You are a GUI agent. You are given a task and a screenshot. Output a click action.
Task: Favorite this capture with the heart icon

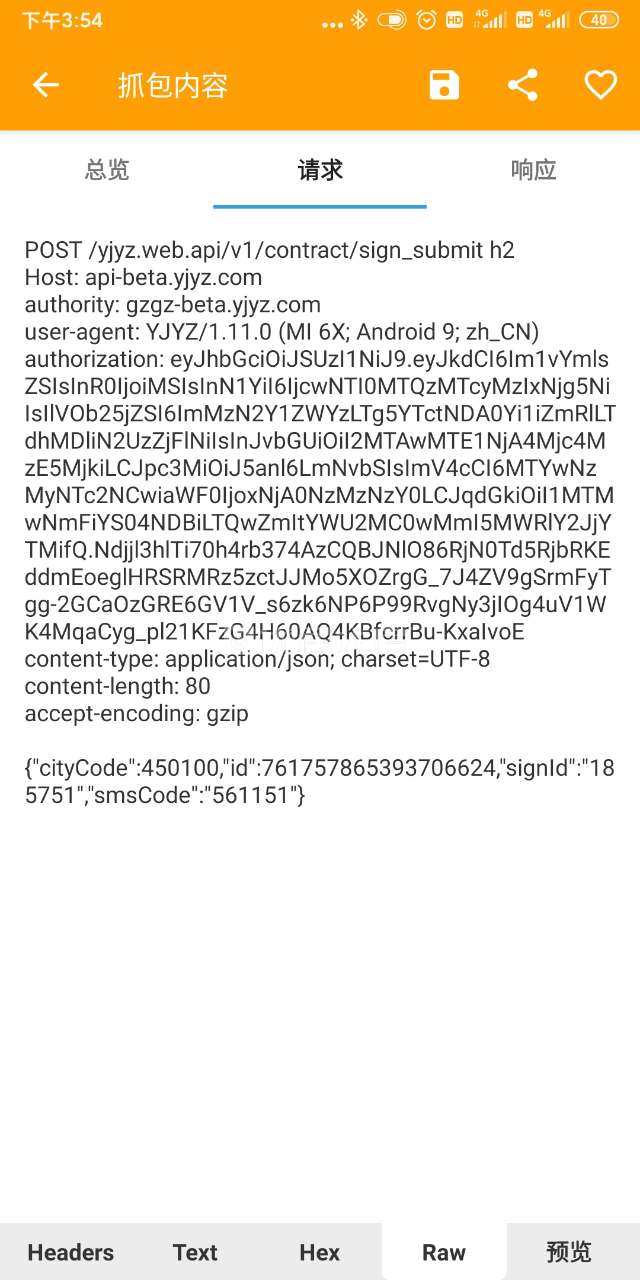[x=601, y=86]
